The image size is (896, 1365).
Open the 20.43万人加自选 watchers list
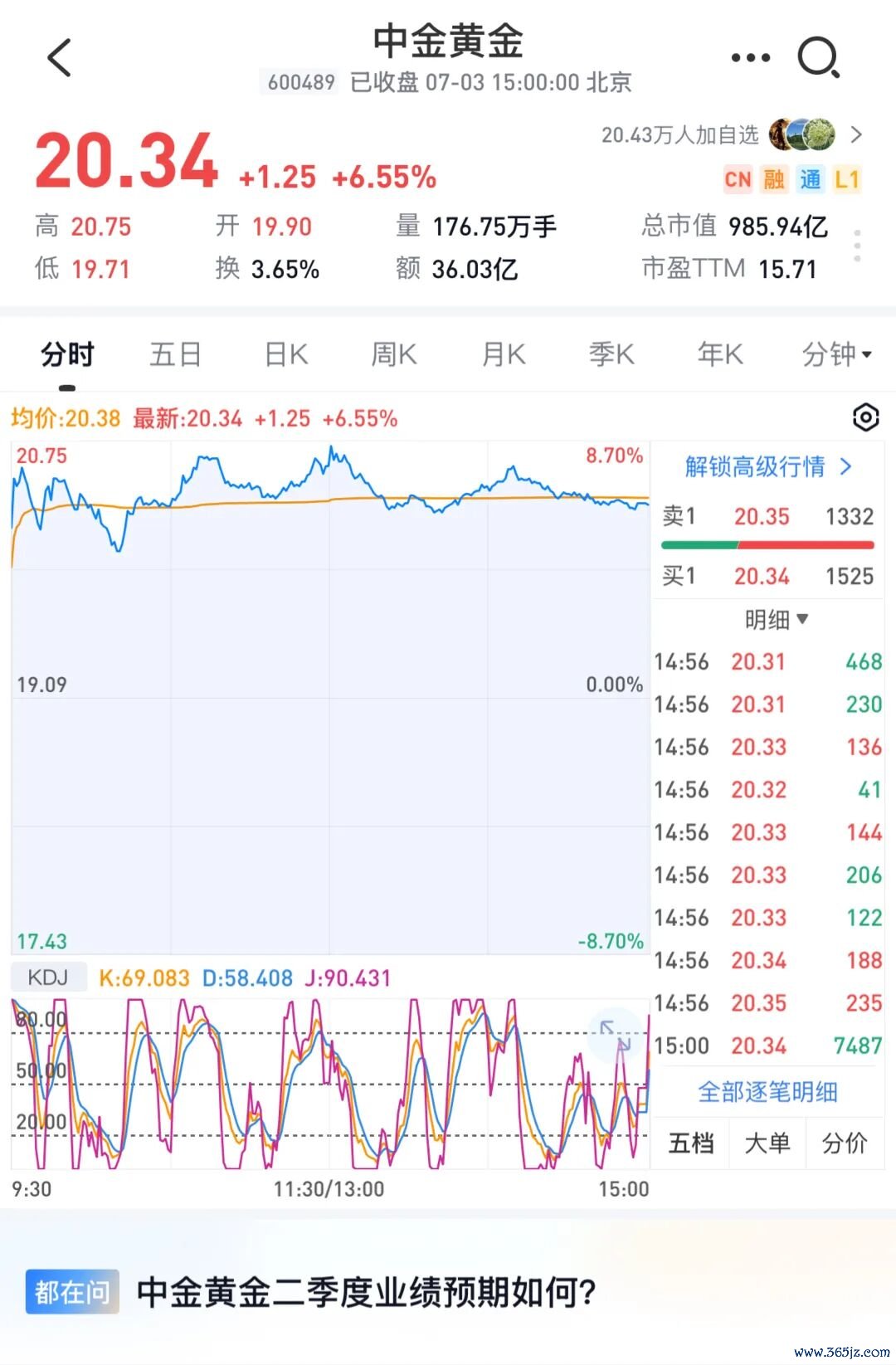coord(732,134)
